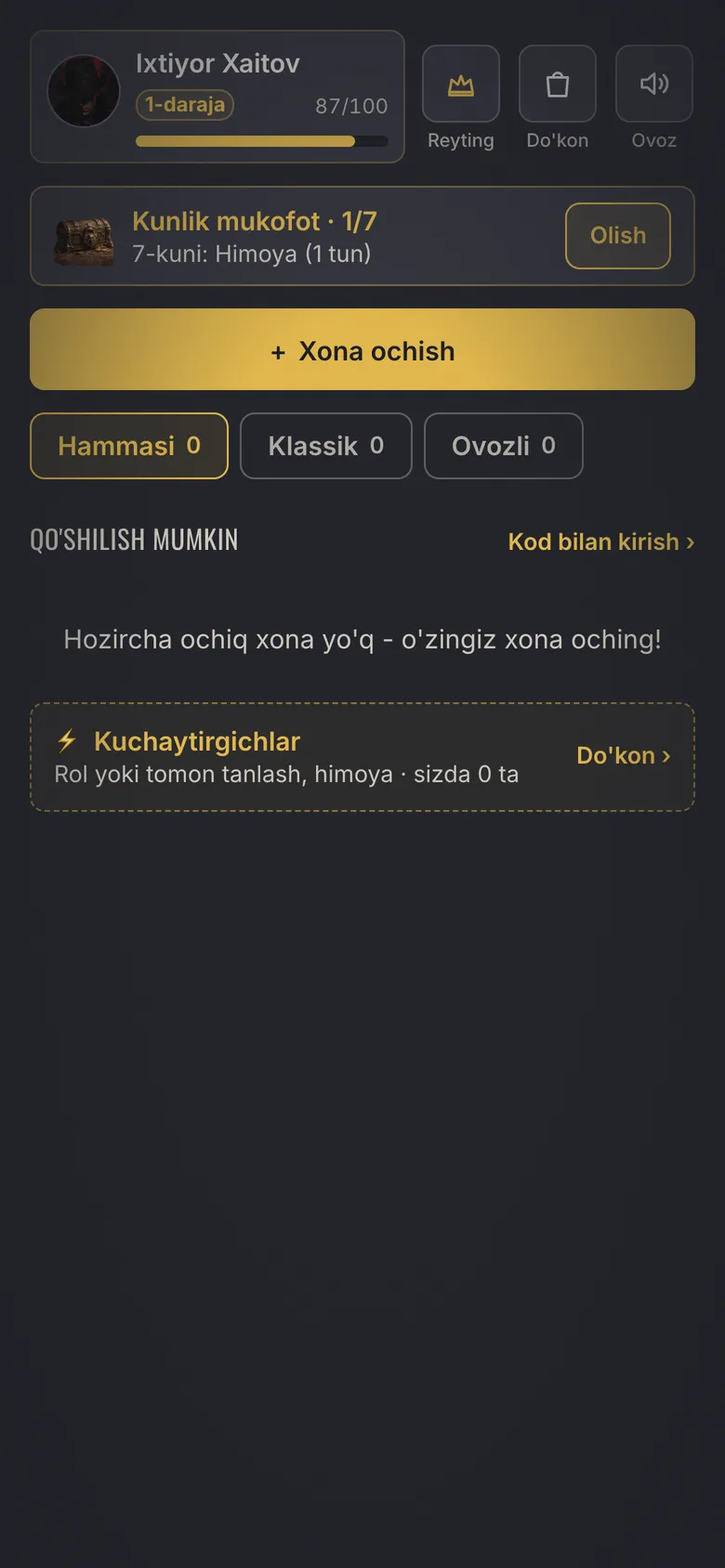Viewport: 725px width, 1568px height.
Task: Open the Reyting crown button
Action: [461, 85]
